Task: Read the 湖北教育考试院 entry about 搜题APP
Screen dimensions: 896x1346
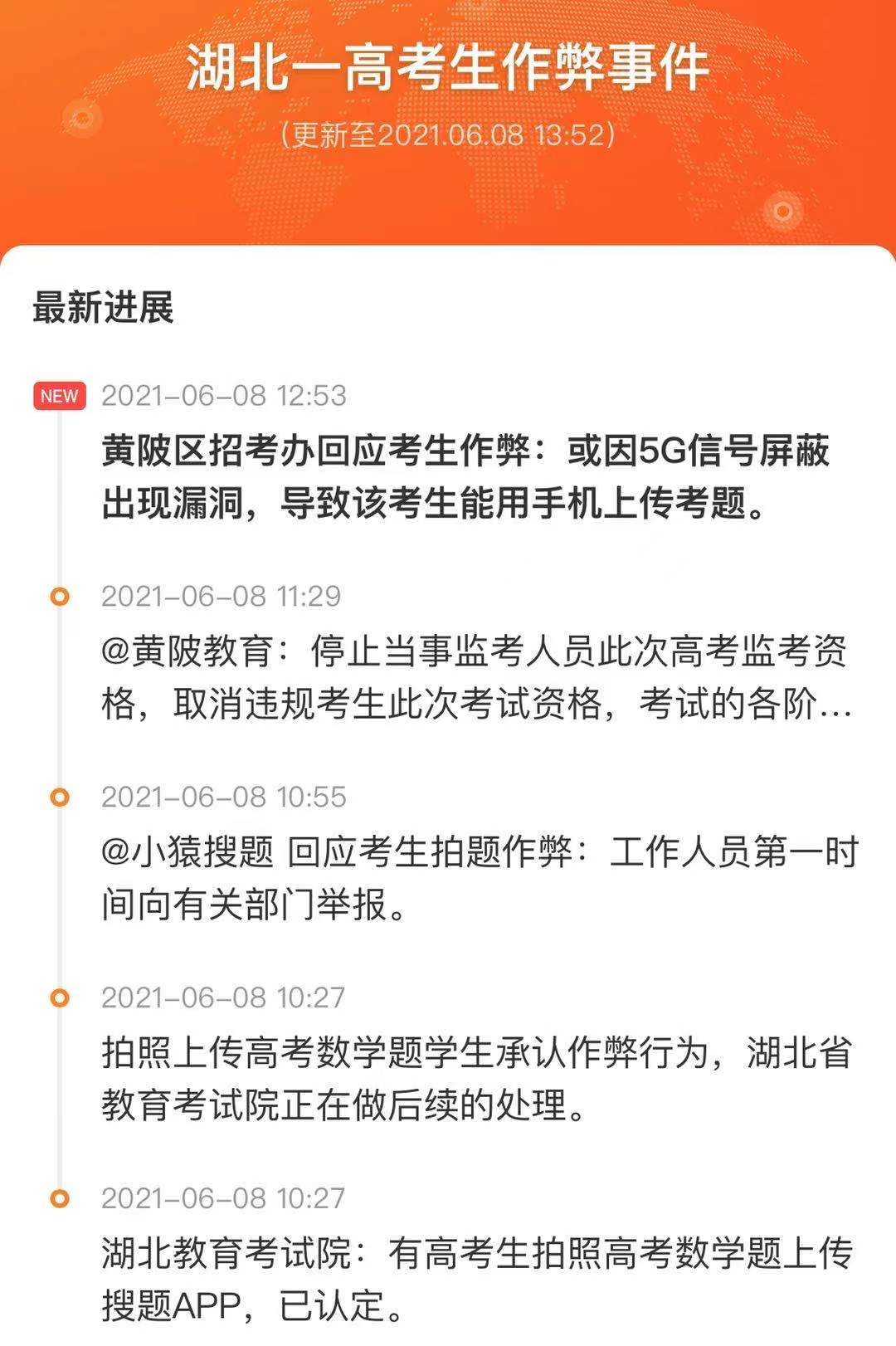Action: point(475,1279)
